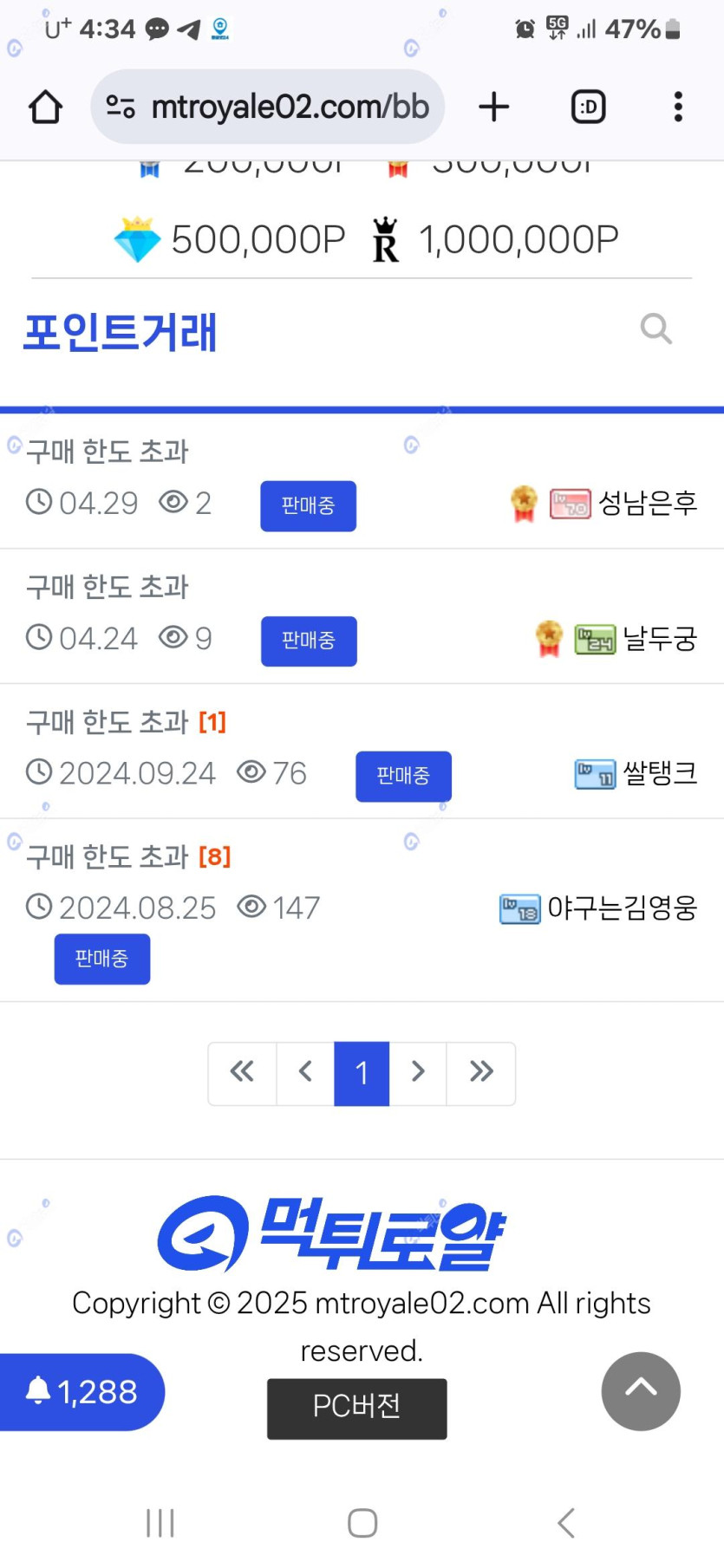The height and width of the screenshot is (1568, 724).
Task: Open the browser overflow menu
Action: [x=678, y=107]
